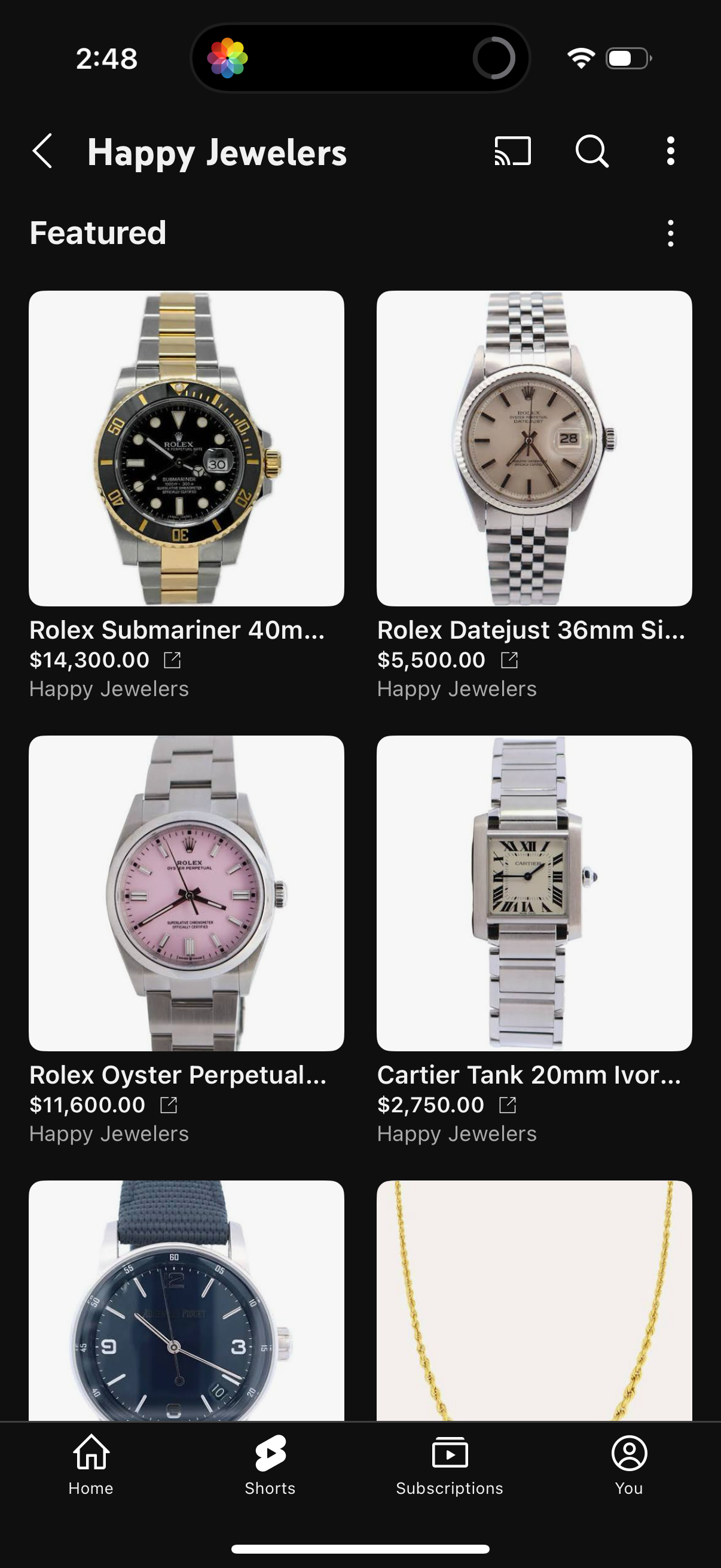Screen dimensions: 721x1568
Task: Open the blue dial Audemars Piguet watch
Action: tap(186, 1302)
